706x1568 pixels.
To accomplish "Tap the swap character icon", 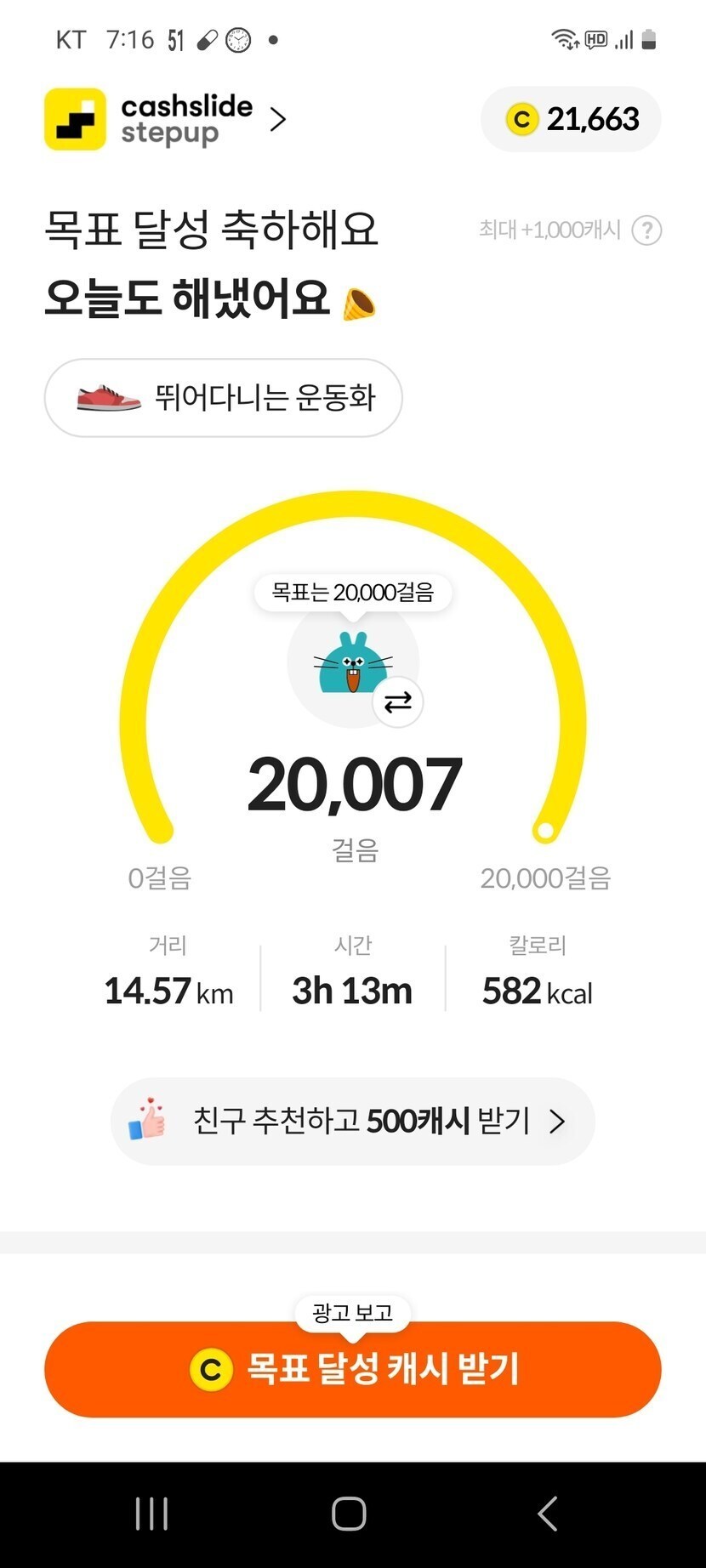I will [397, 702].
